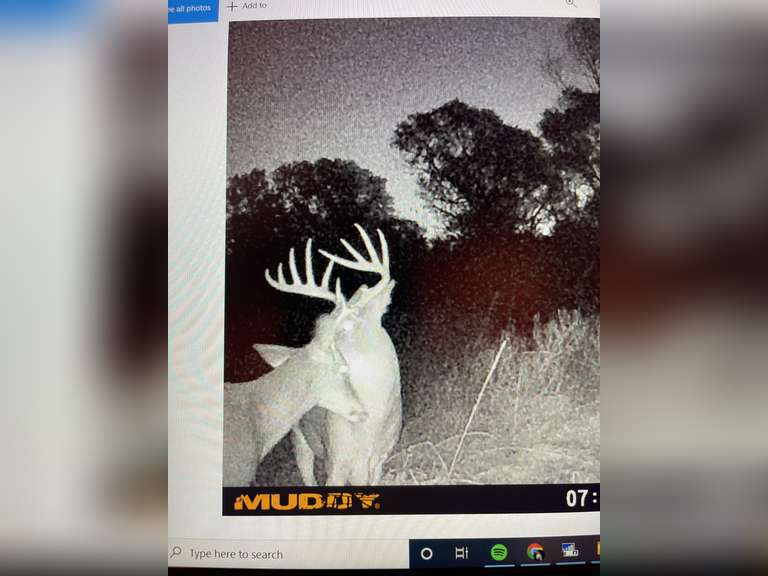Open Chrome from the taskbar
Image resolution: width=768 pixels, height=576 pixels.
(535, 552)
